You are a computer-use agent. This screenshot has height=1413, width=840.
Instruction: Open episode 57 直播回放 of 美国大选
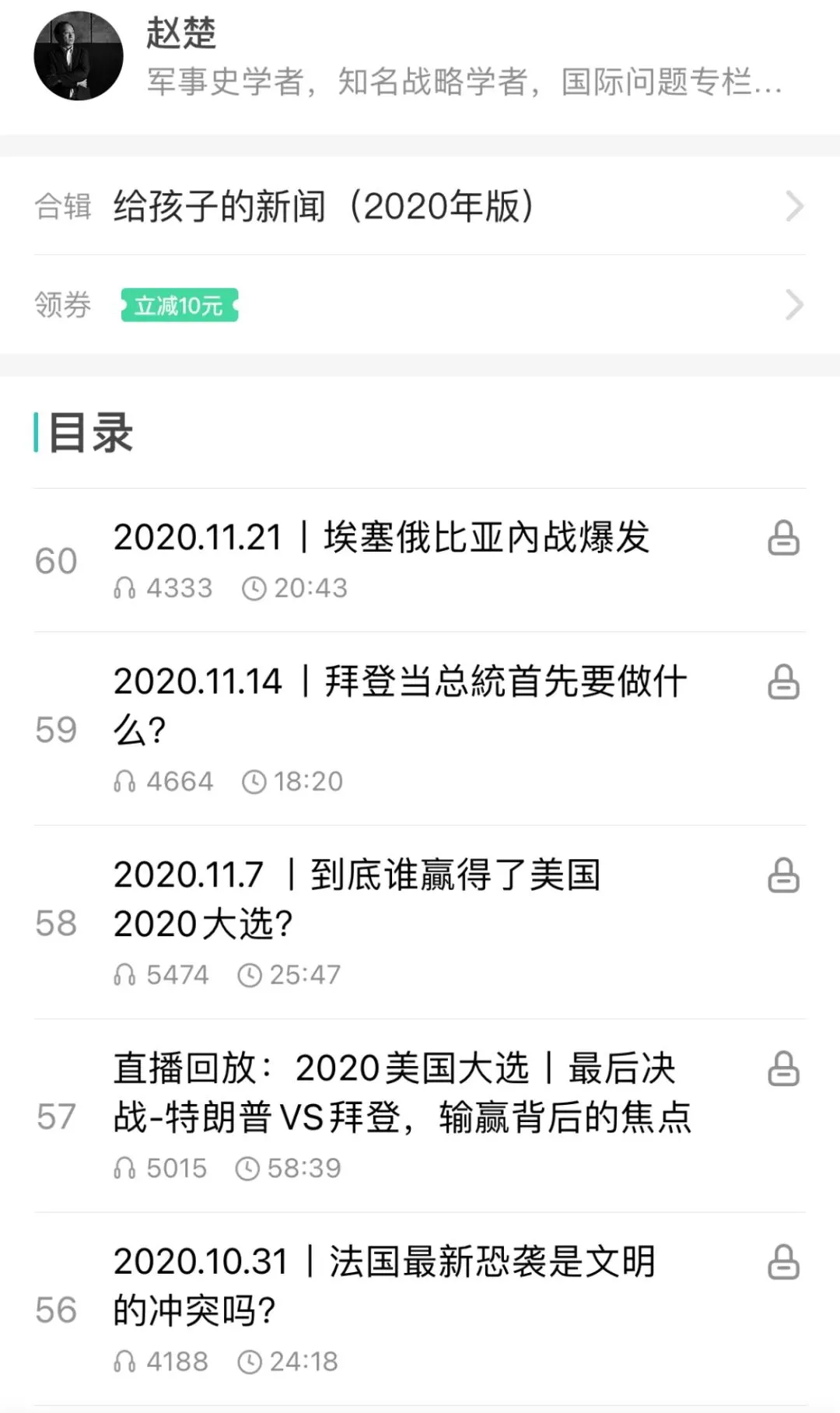[401, 1092]
